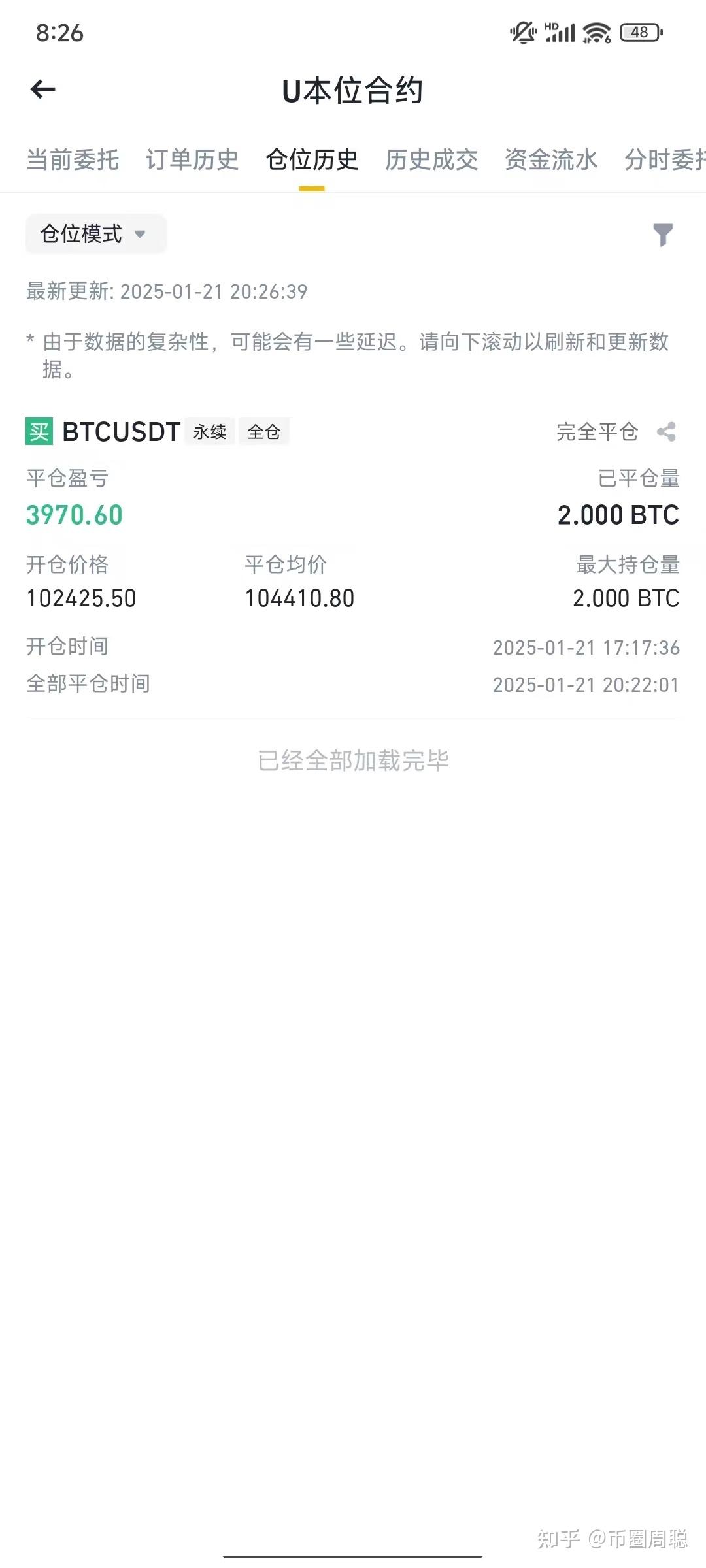Switch to the 当前委托 tab
The image size is (706, 1568).
click(x=73, y=160)
